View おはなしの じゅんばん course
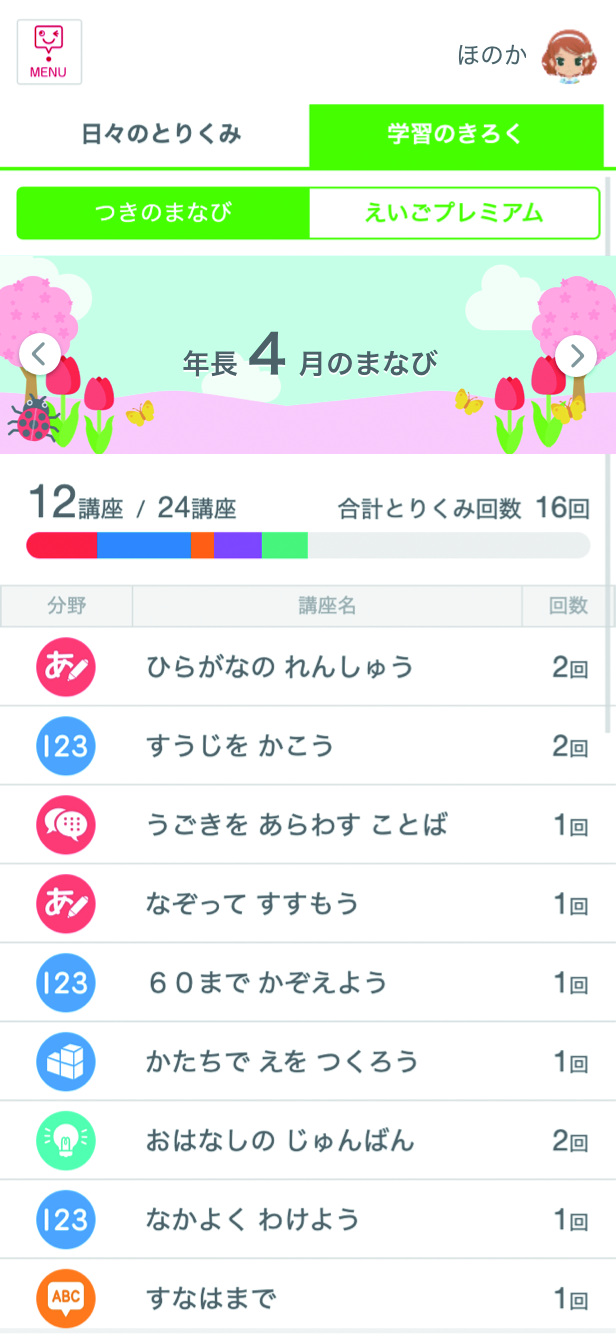This screenshot has width=616, height=1334. tap(280, 1140)
